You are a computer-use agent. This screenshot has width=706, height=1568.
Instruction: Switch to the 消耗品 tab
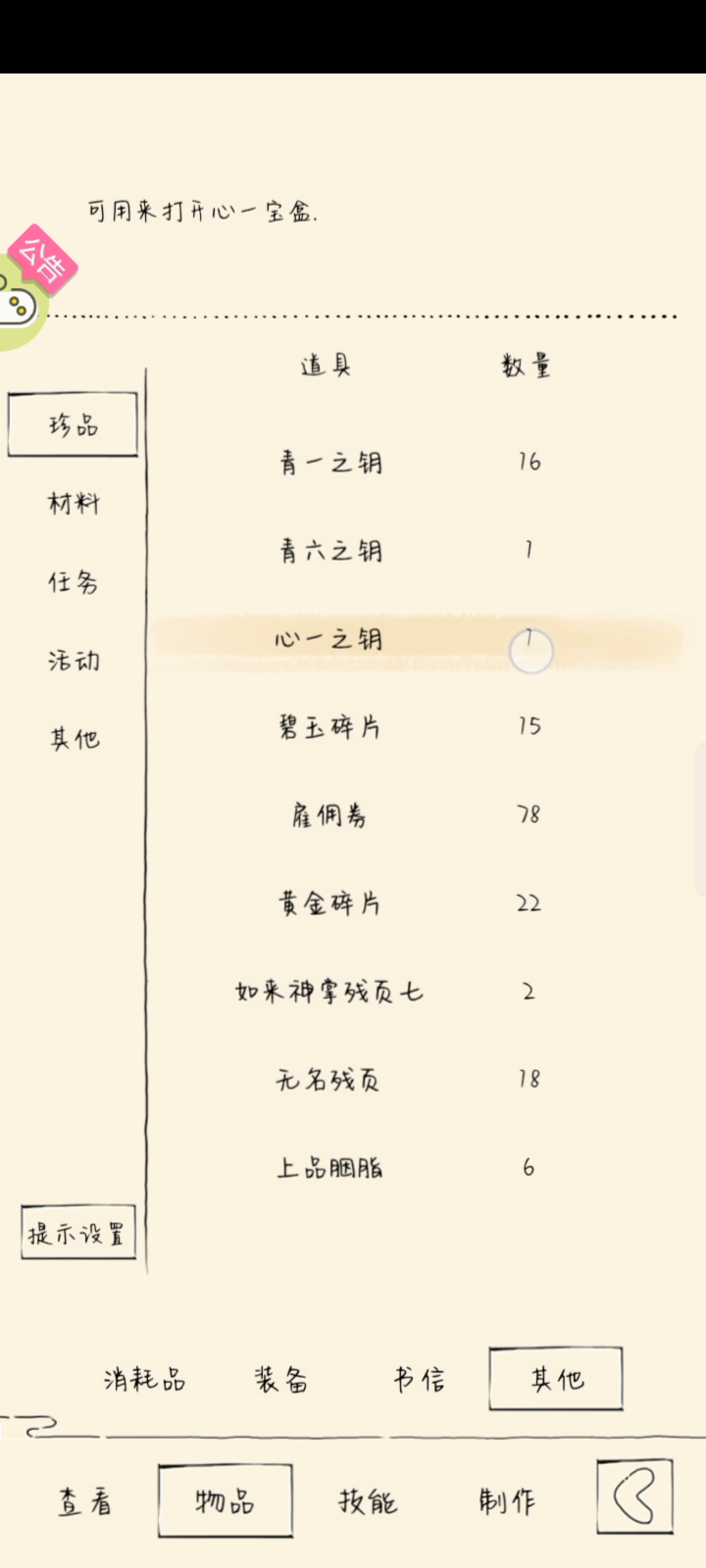144,1380
